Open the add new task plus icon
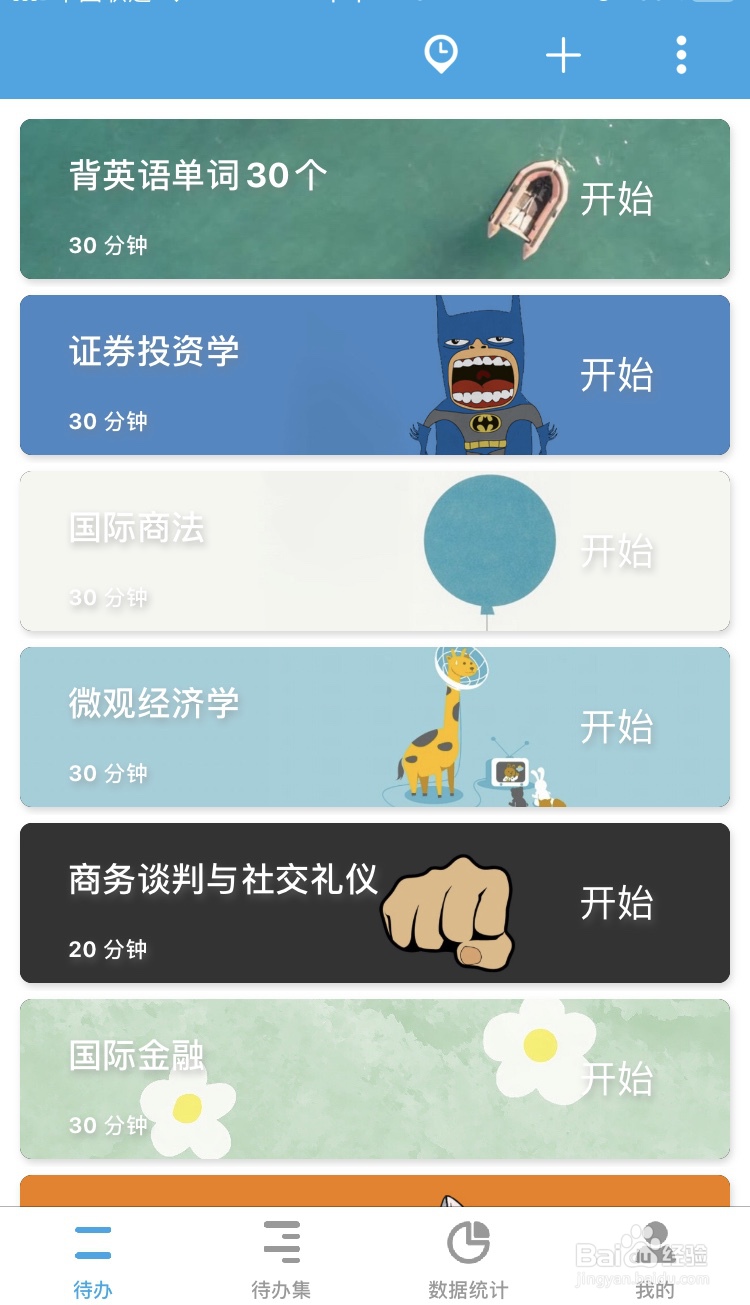Viewport: 750px width, 1305px height. coord(563,55)
